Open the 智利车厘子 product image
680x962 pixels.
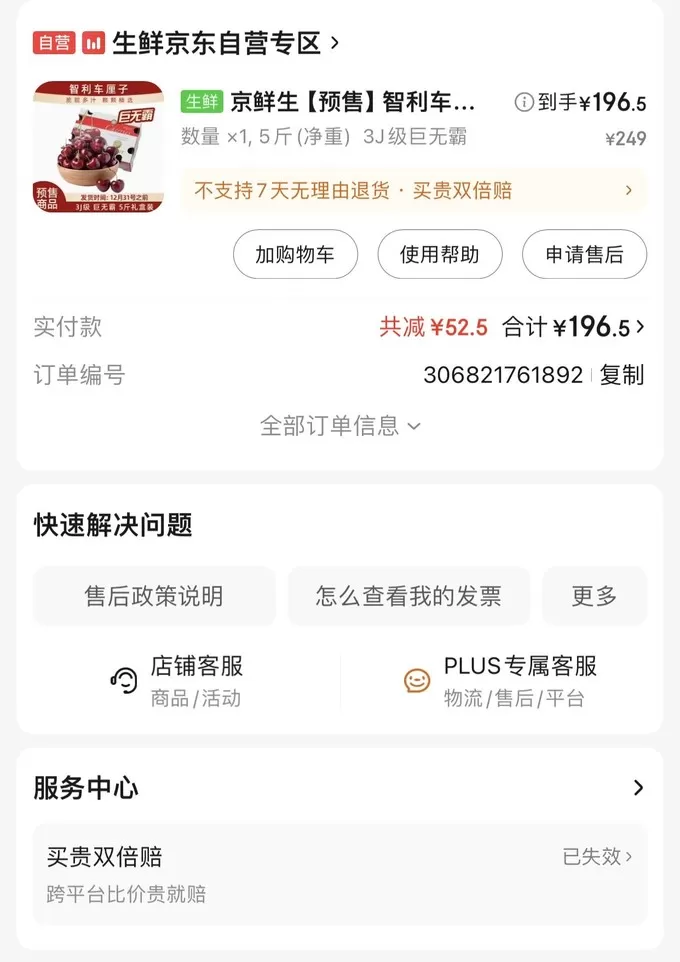point(98,147)
